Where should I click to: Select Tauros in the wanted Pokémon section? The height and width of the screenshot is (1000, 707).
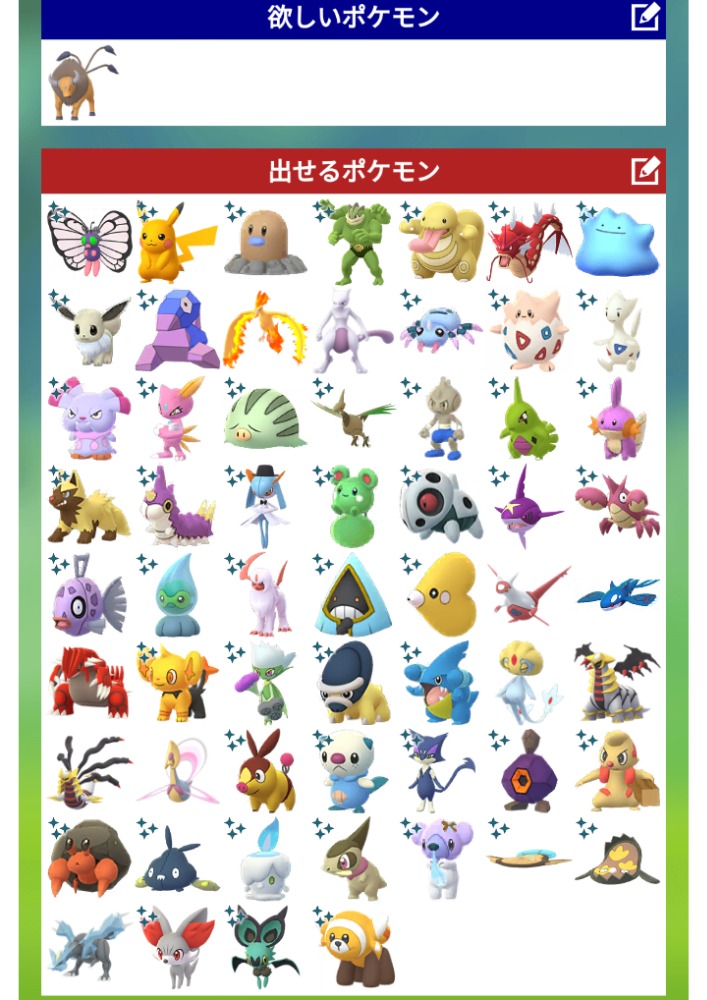coord(85,81)
